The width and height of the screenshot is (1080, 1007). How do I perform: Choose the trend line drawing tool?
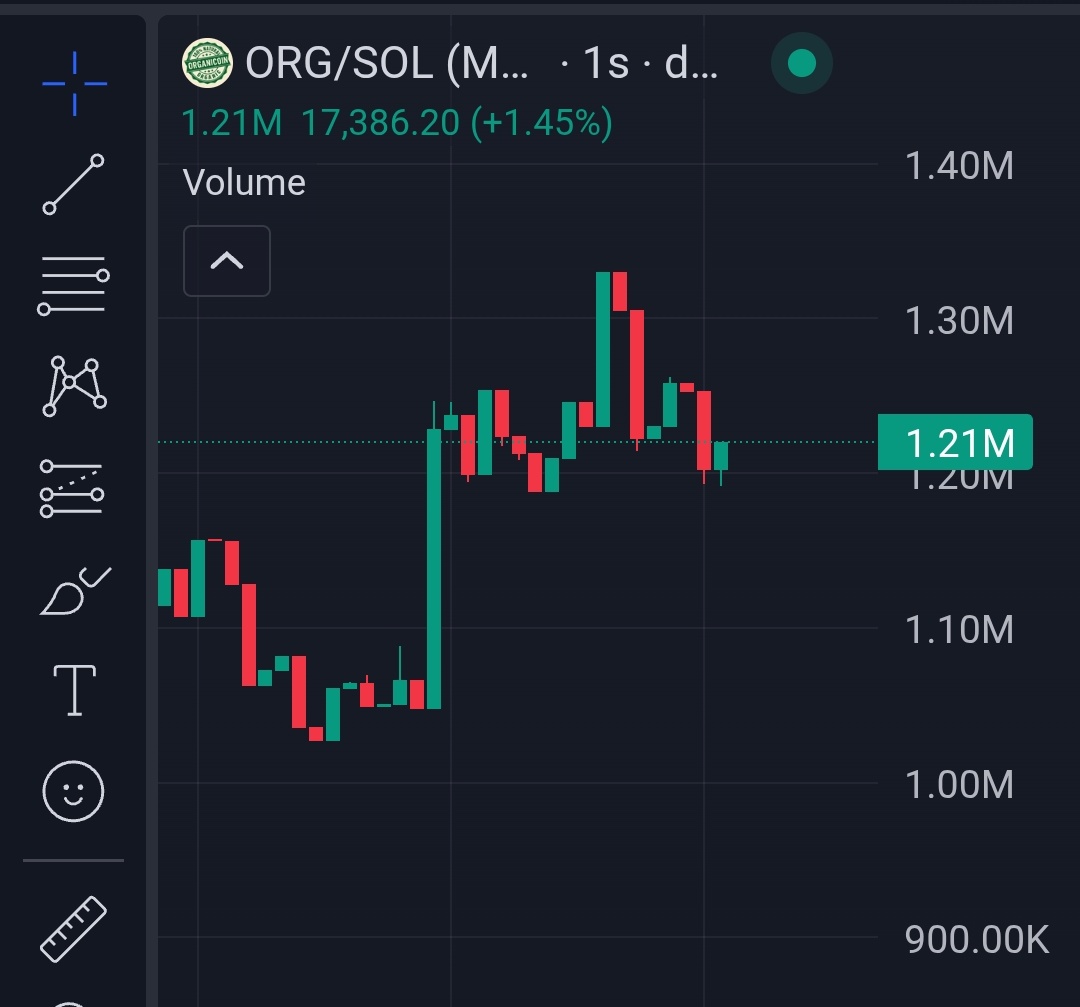[74, 185]
